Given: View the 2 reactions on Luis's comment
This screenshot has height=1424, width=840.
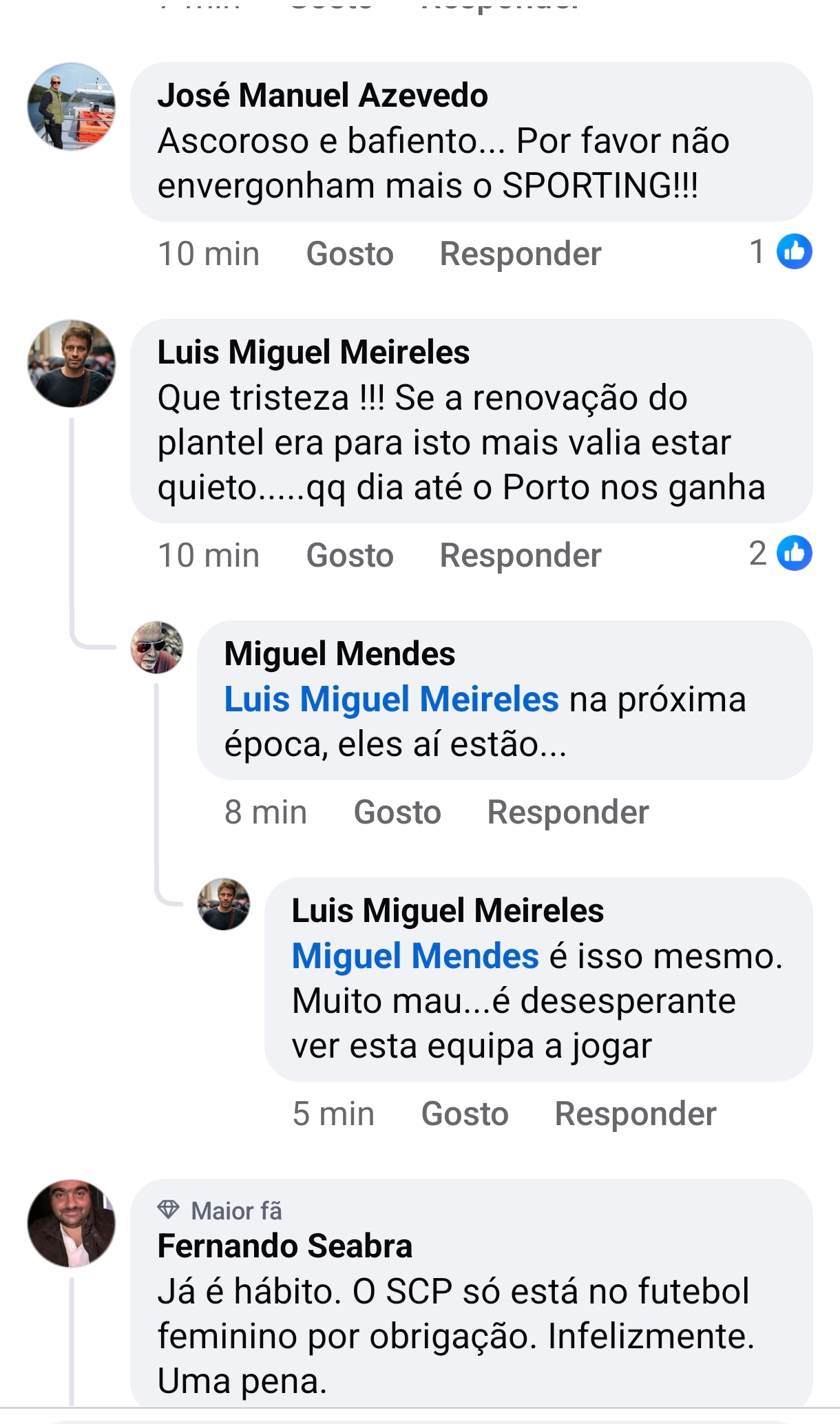Looking at the screenshot, I should pos(781,553).
